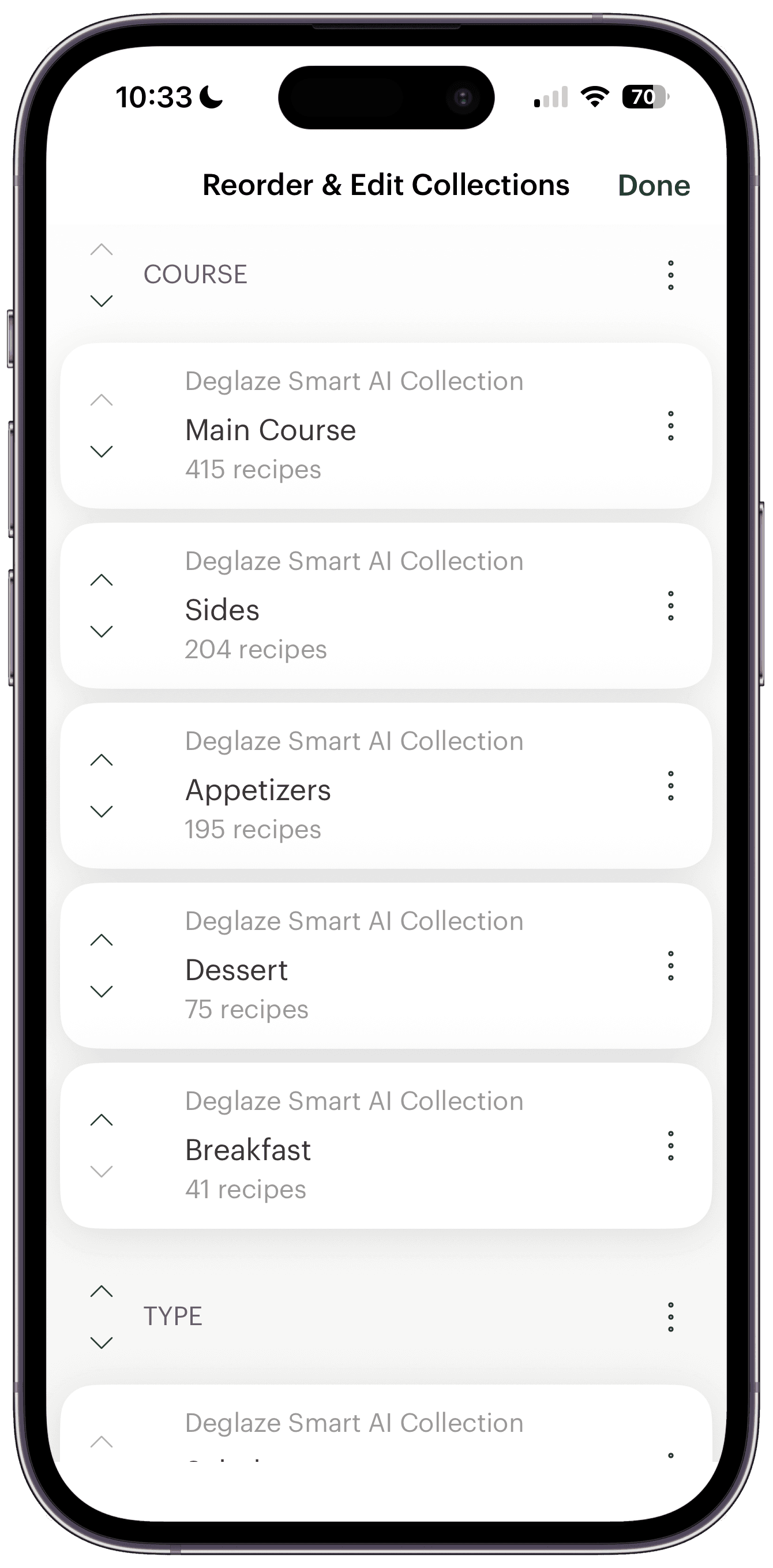Move the Main Course collection down
This screenshot has width=773, height=1568.
coord(102,451)
